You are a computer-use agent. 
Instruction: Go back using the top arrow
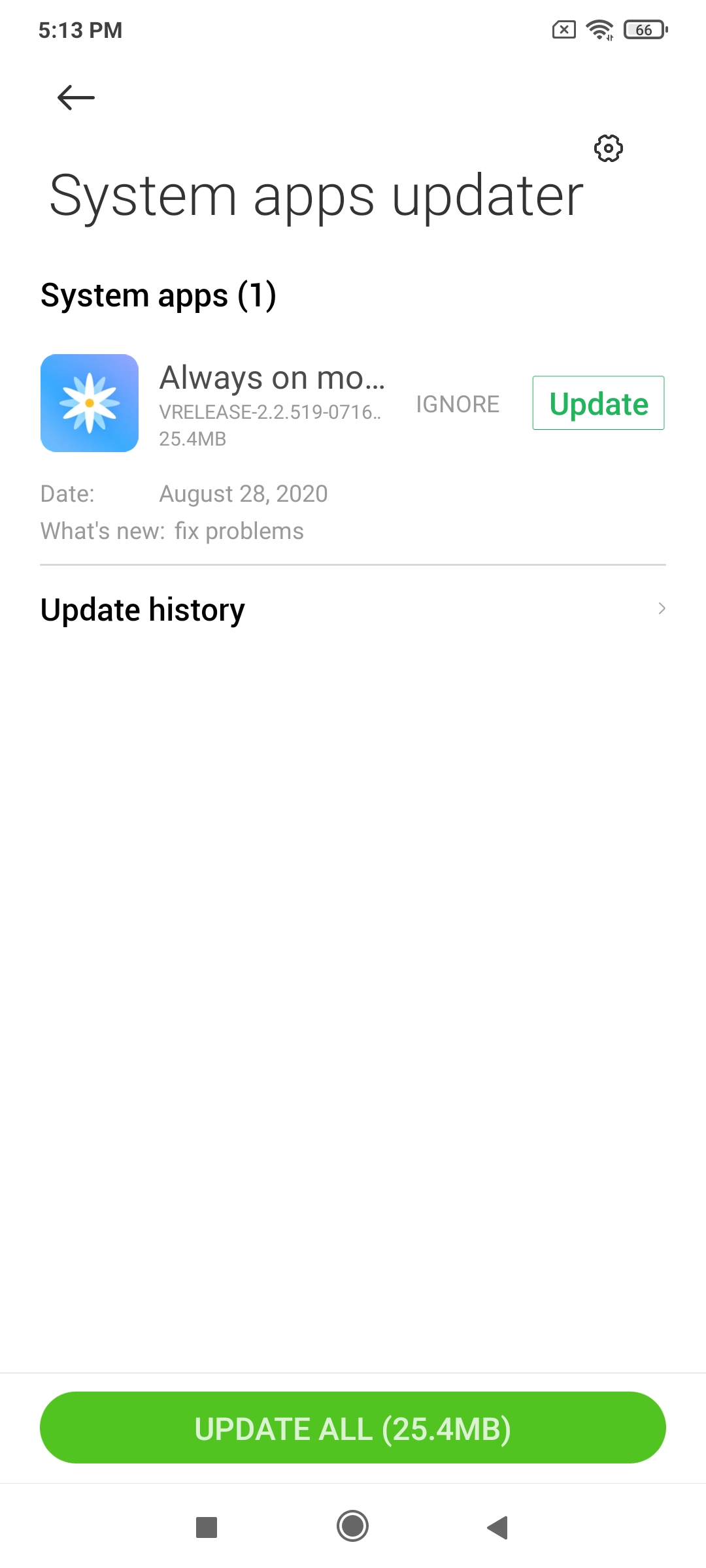click(x=76, y=98)
